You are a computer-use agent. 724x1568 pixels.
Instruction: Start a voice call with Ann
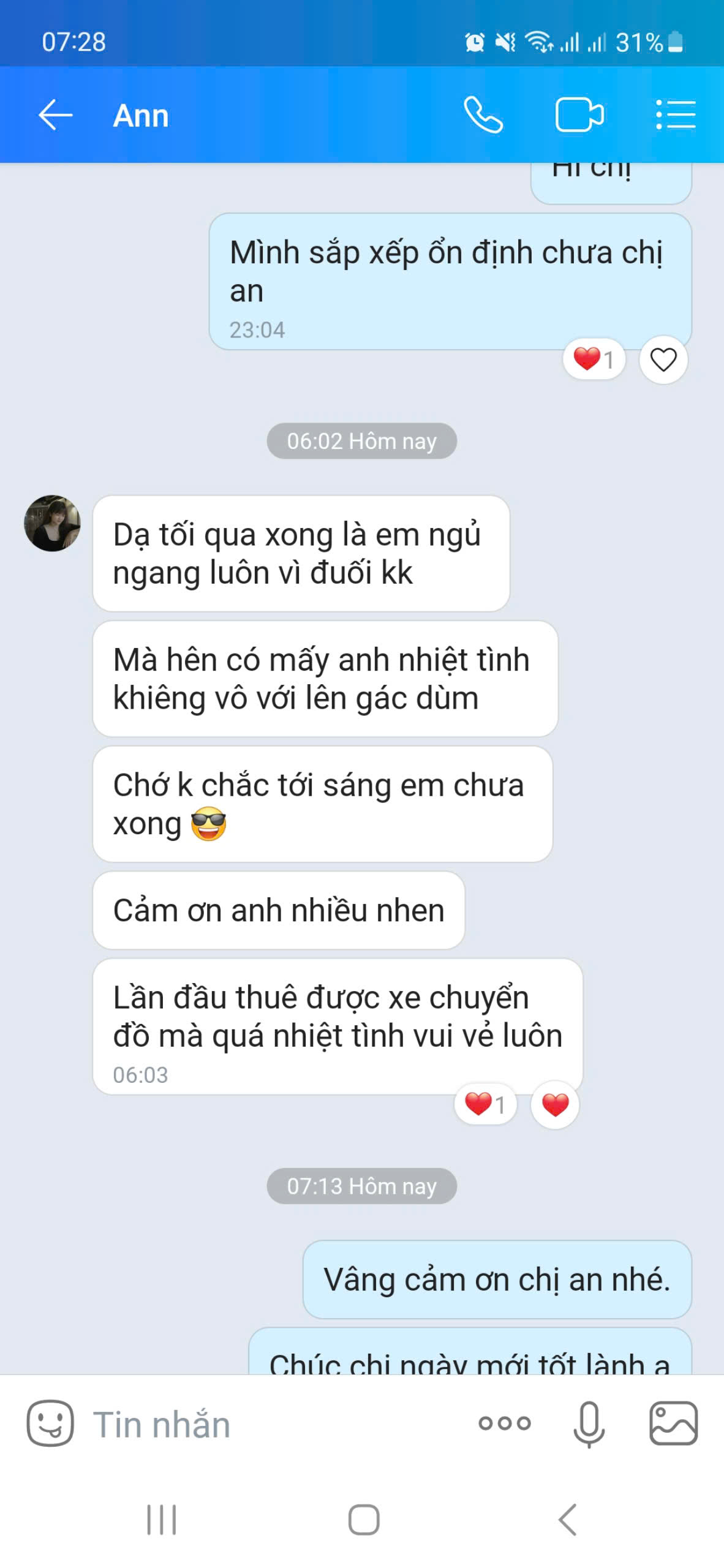(x=483, y=115)
